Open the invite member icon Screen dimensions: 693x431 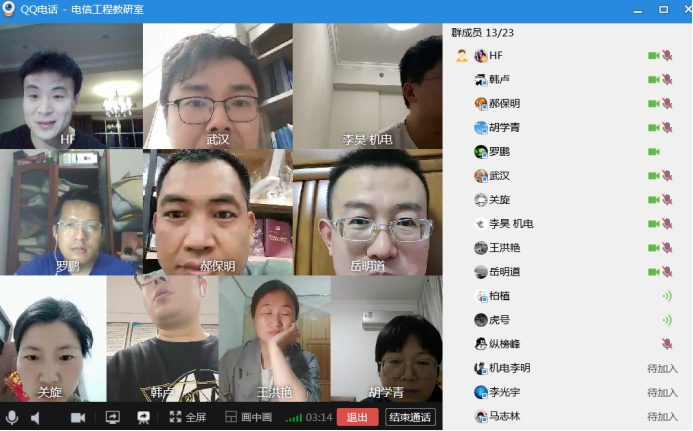[461, 56]
